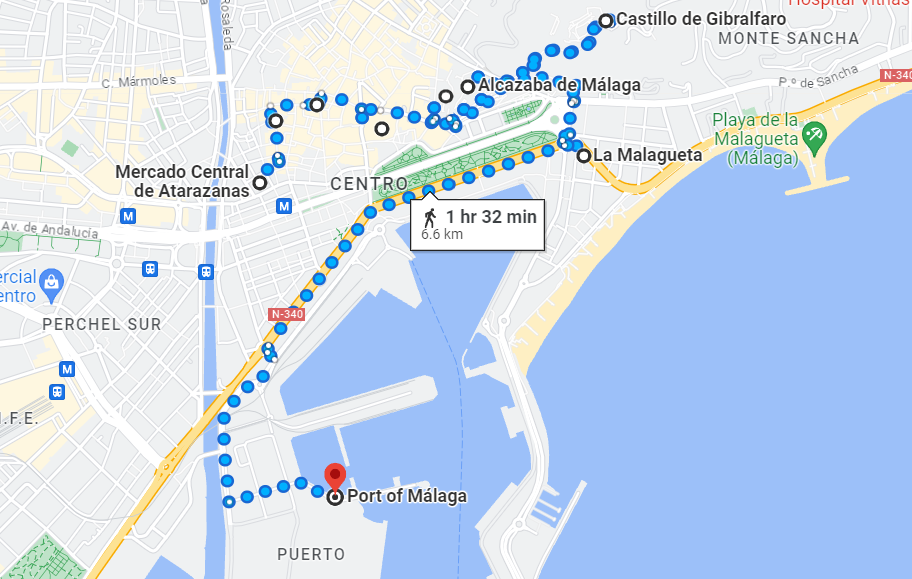912x579 pixels.
Task: Open the Castillo de Gibralfaro waypoint
Action: (x=606, y=20)
